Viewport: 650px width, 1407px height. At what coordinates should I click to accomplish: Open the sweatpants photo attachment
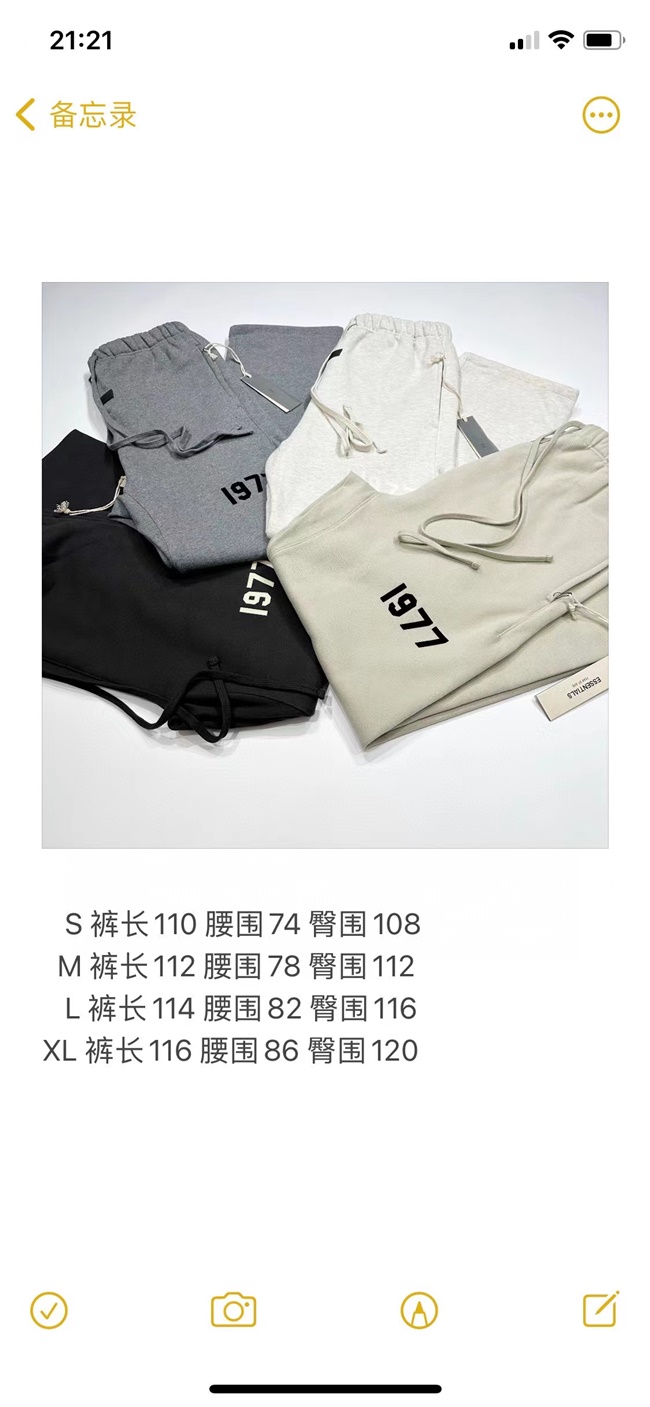pyautogui.click(x=325, y=565)
